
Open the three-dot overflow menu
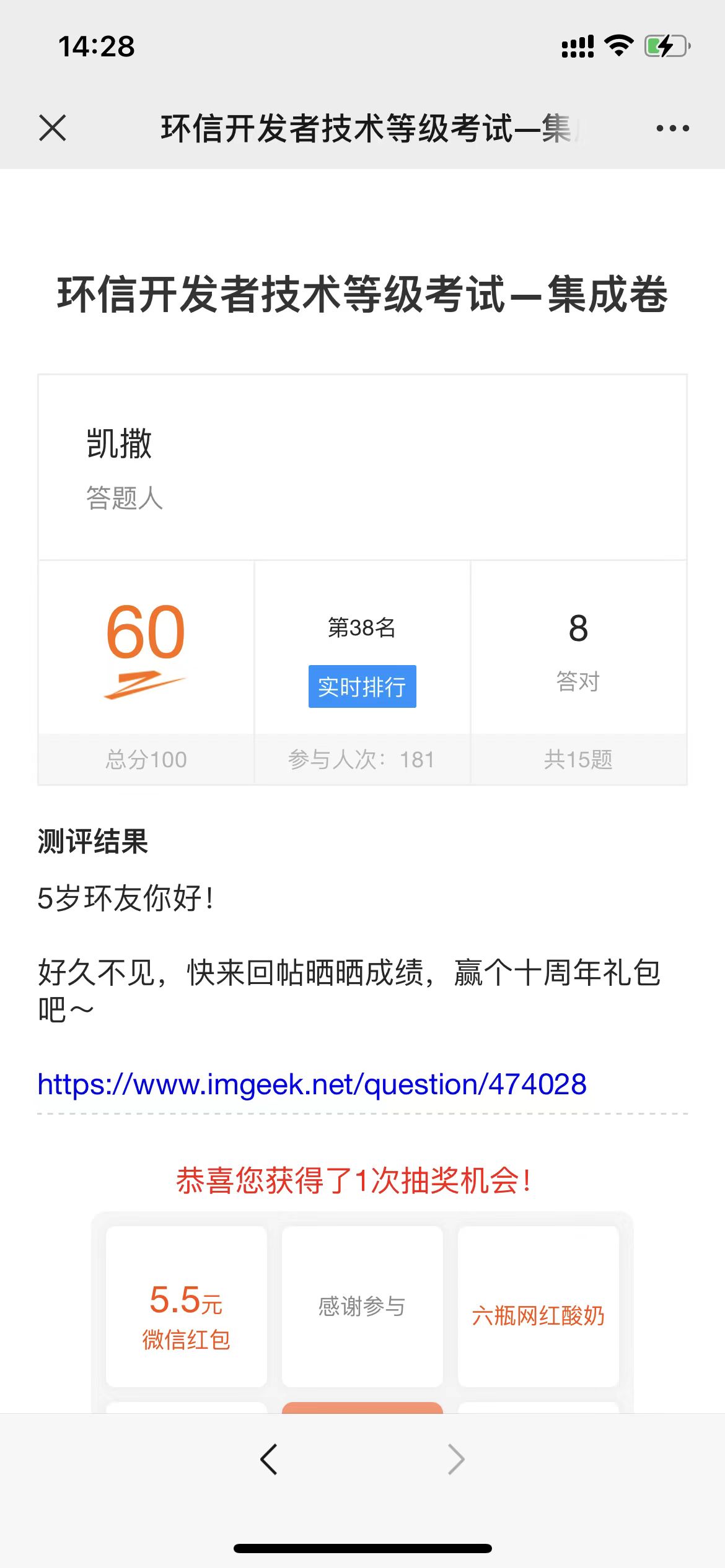[x=672, y=128]
